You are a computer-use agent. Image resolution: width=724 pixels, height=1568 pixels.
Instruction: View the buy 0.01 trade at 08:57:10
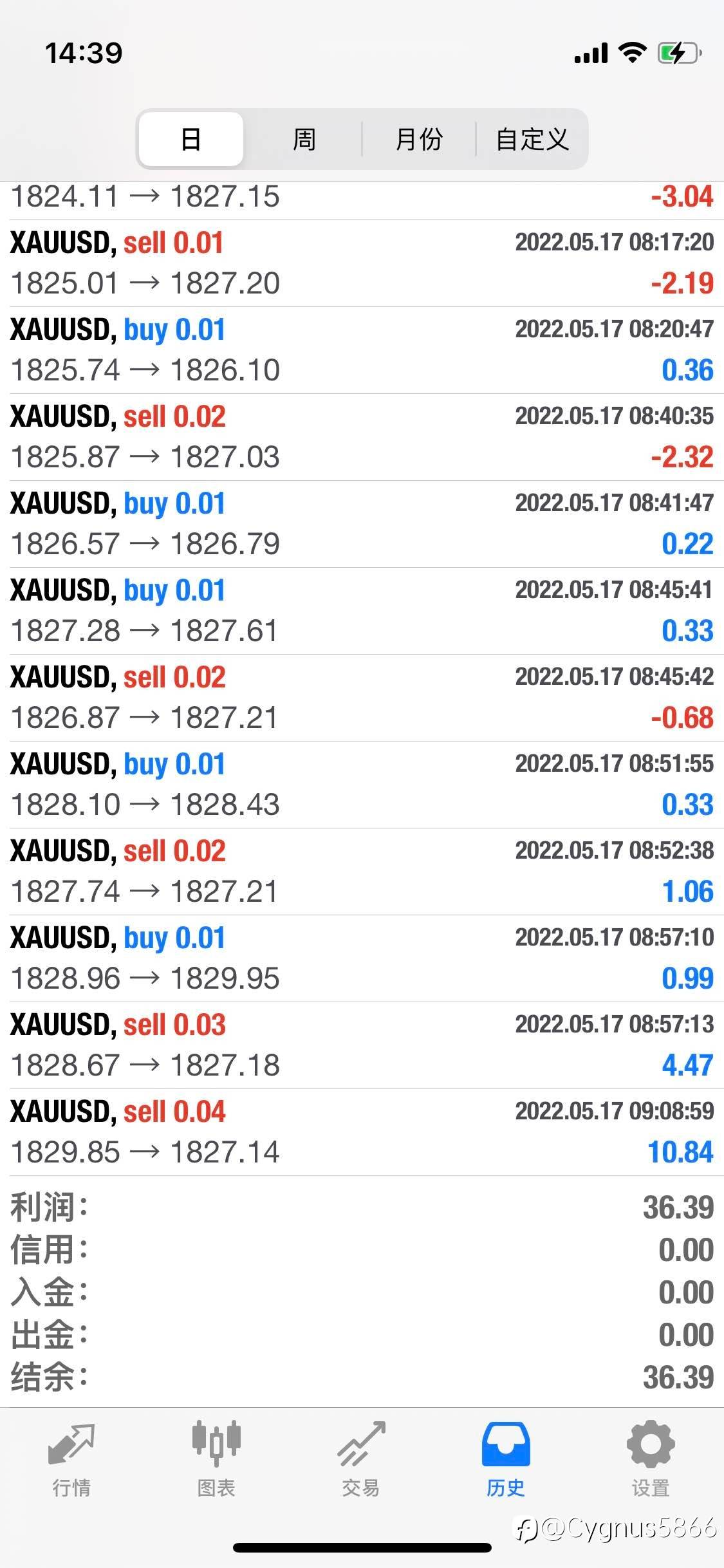(x=362, y=958)
